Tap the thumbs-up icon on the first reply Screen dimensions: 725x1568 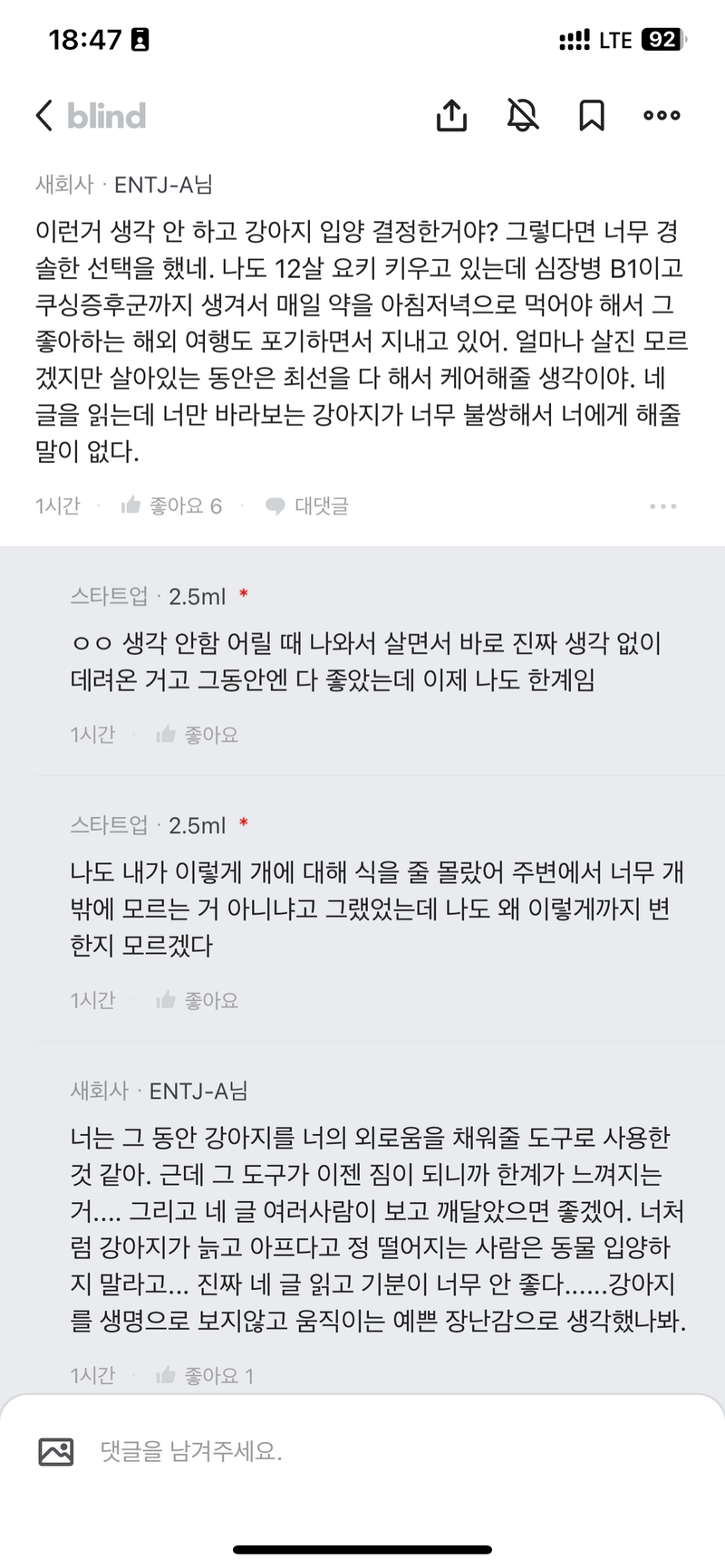[x=167, y=734]
